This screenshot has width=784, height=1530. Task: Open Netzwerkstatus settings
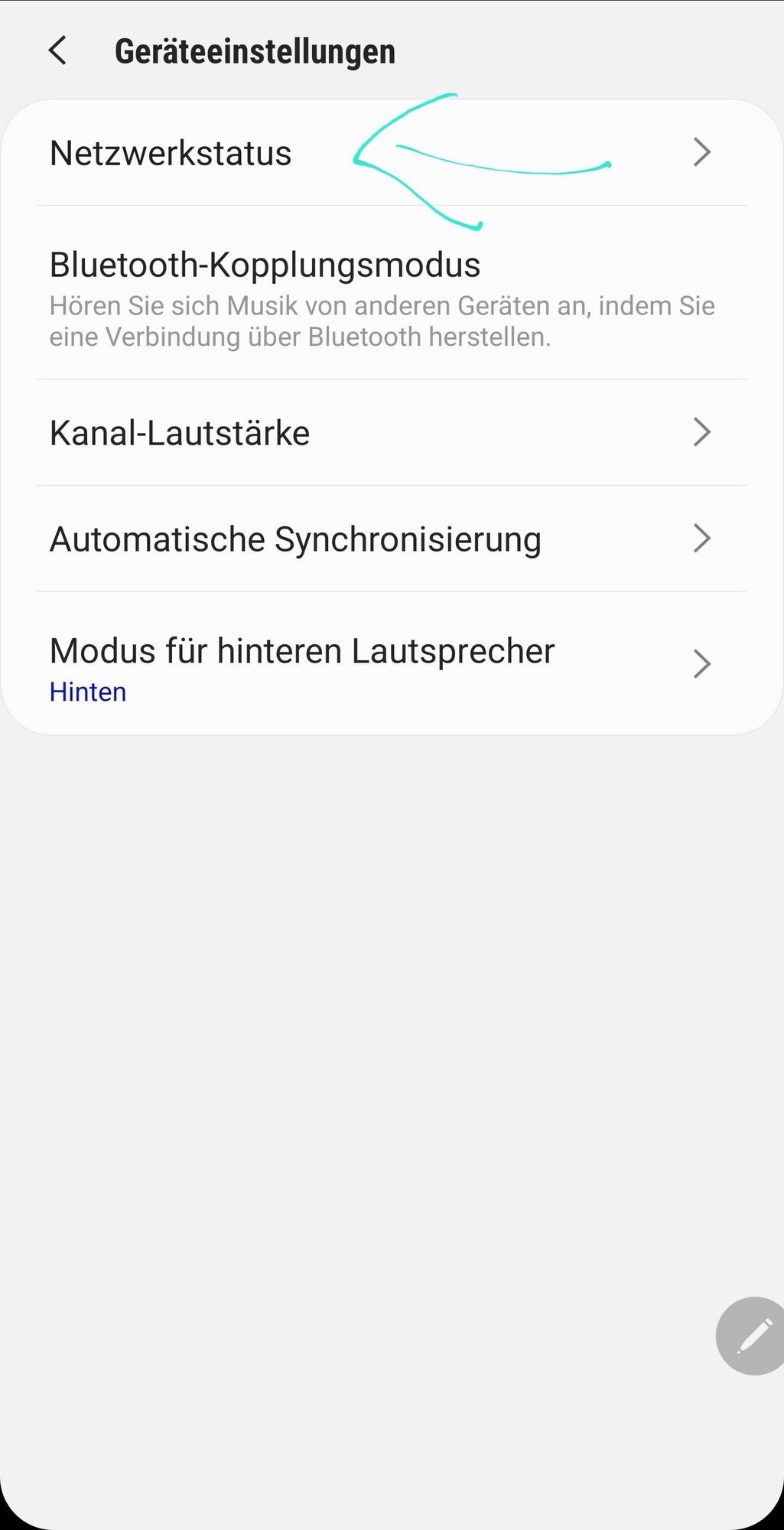171,153
